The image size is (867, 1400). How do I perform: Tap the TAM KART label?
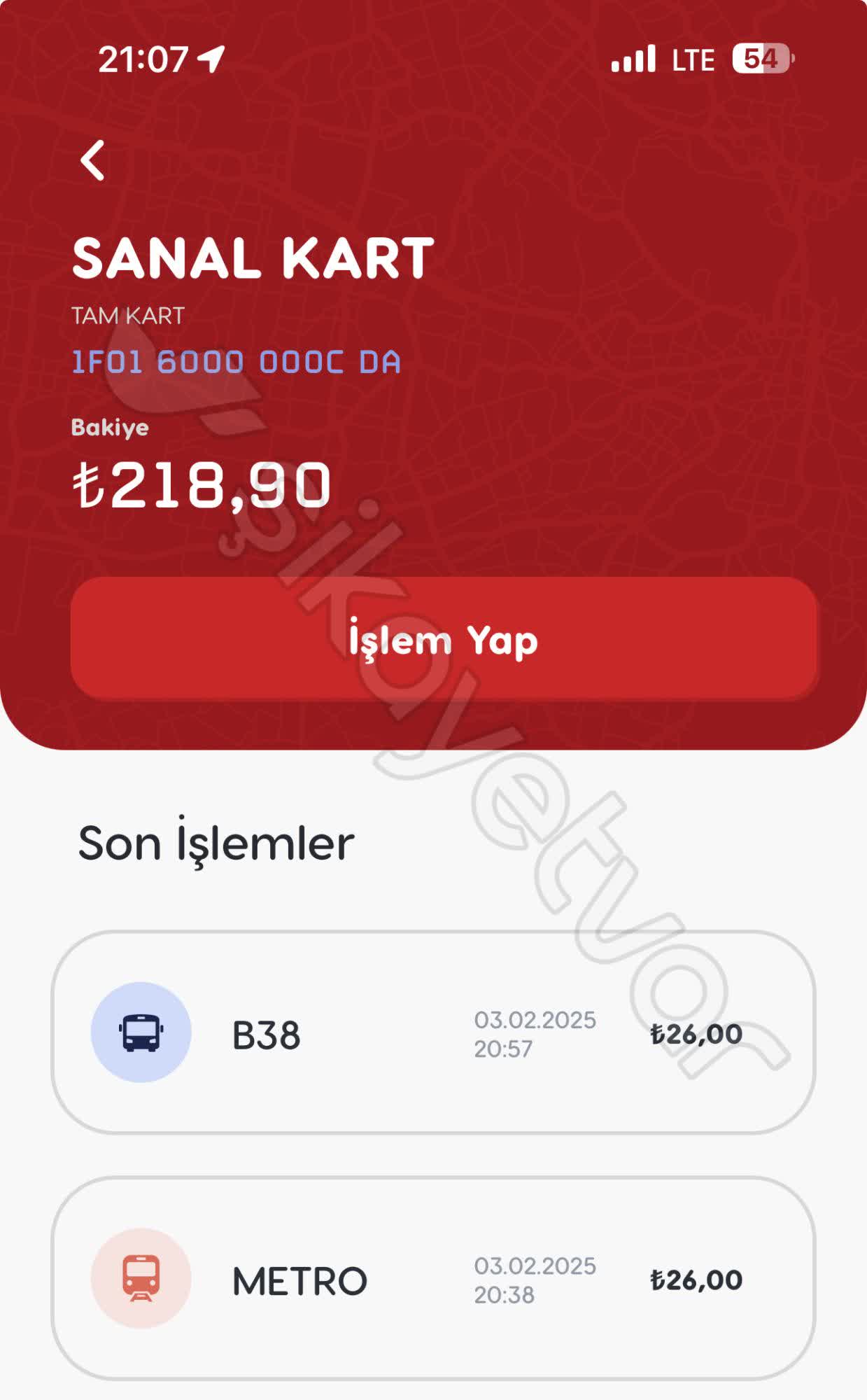coord(127,314)
